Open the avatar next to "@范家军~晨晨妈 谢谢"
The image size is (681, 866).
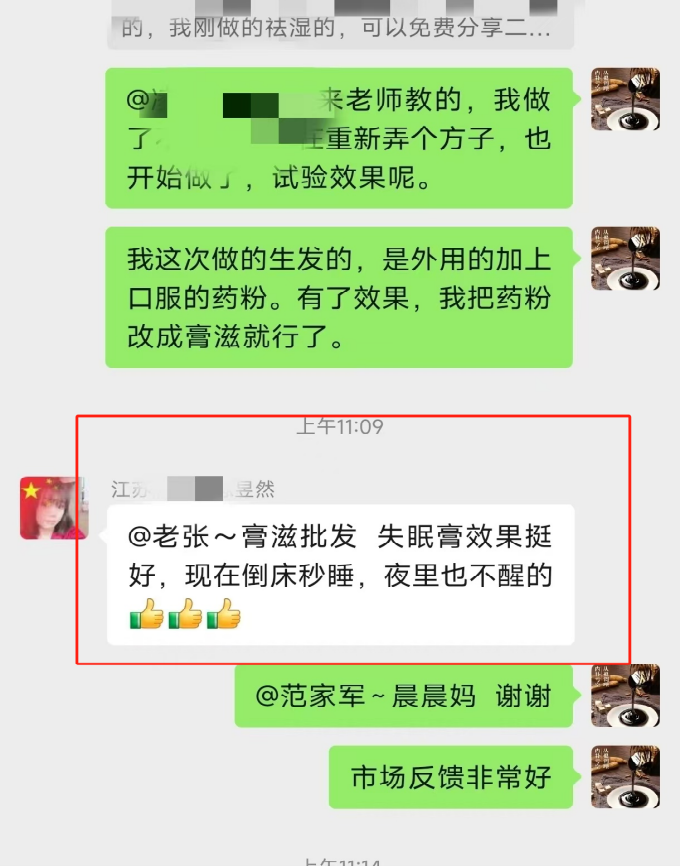[625, 695]
